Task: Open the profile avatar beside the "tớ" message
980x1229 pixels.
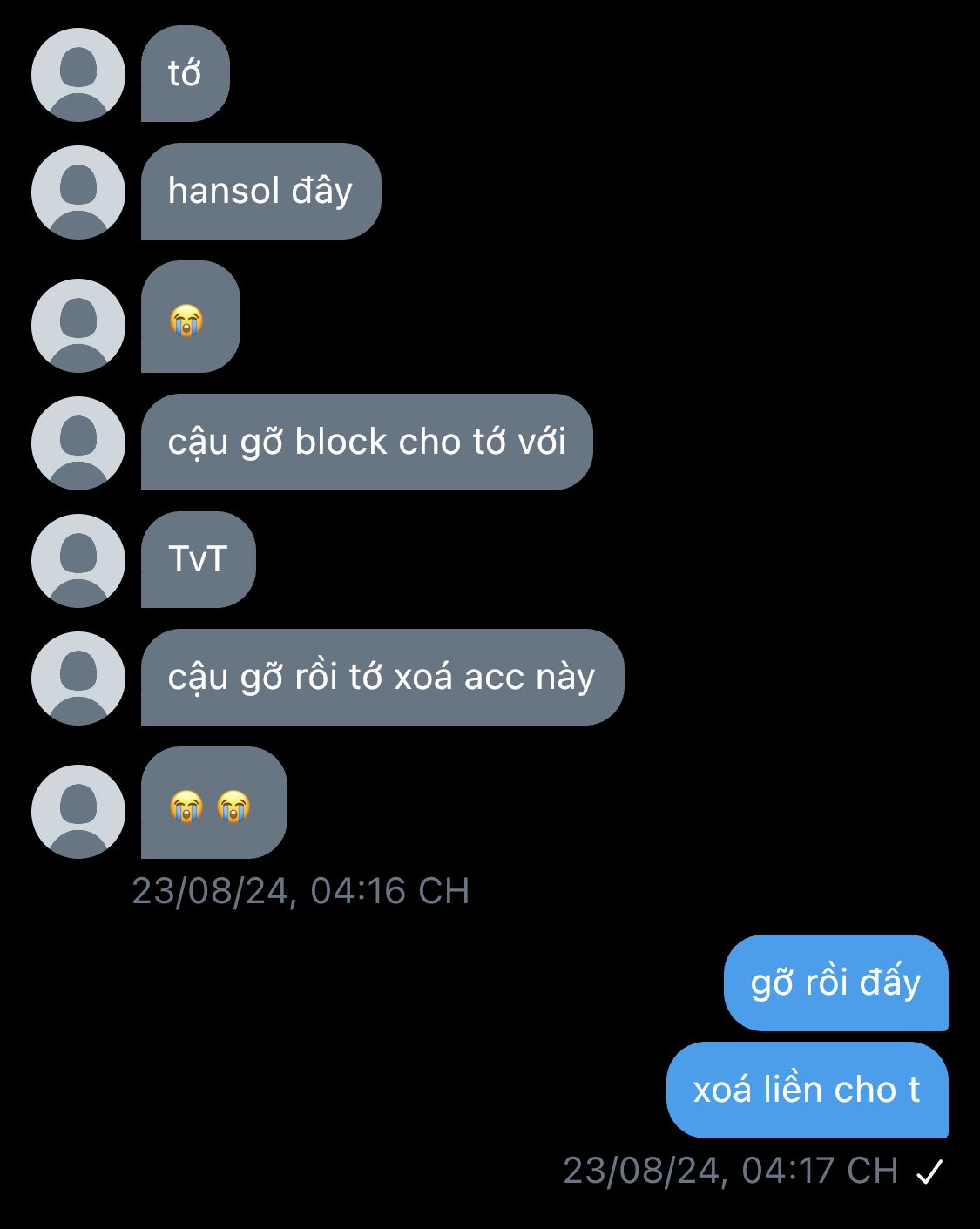Action: (78, 75)
